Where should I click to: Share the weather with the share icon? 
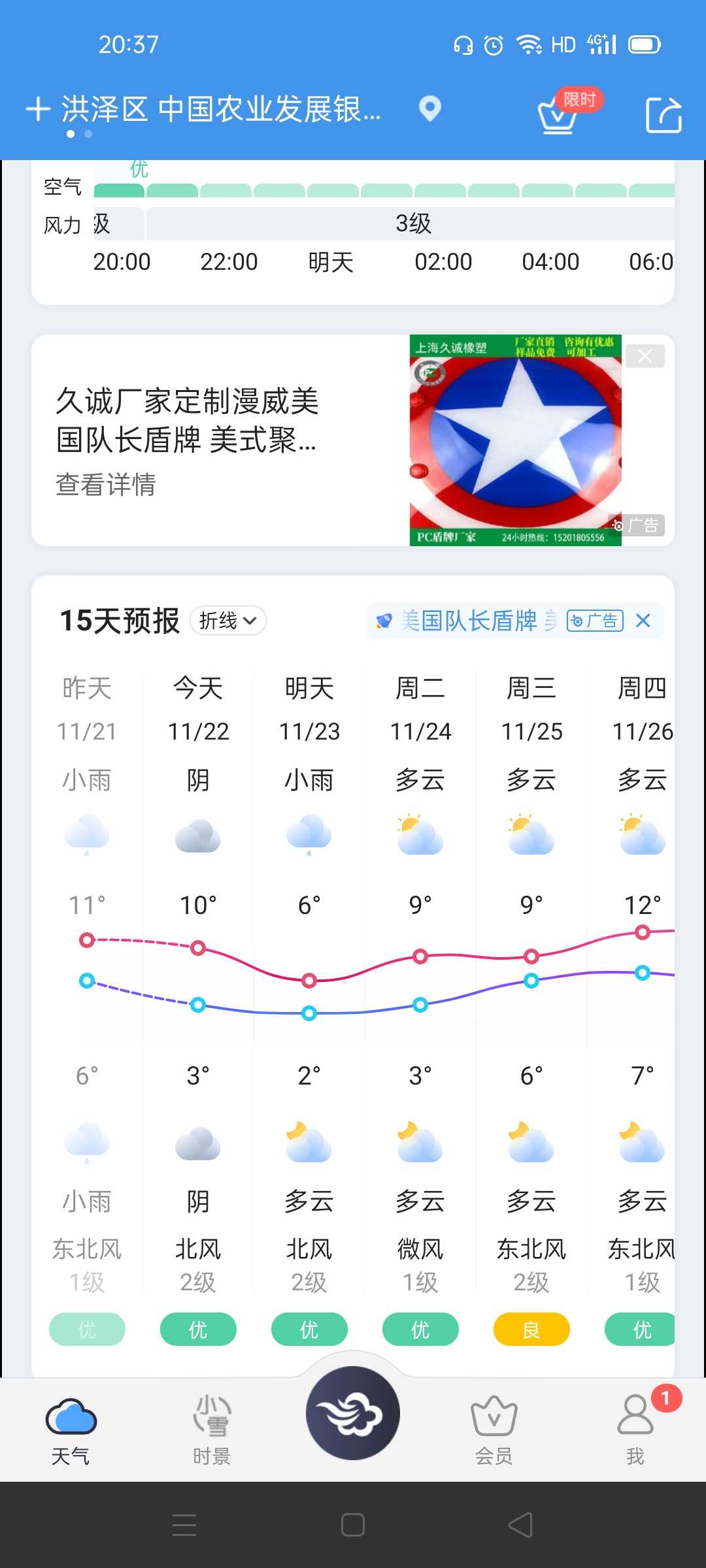(x=663, y=114)
